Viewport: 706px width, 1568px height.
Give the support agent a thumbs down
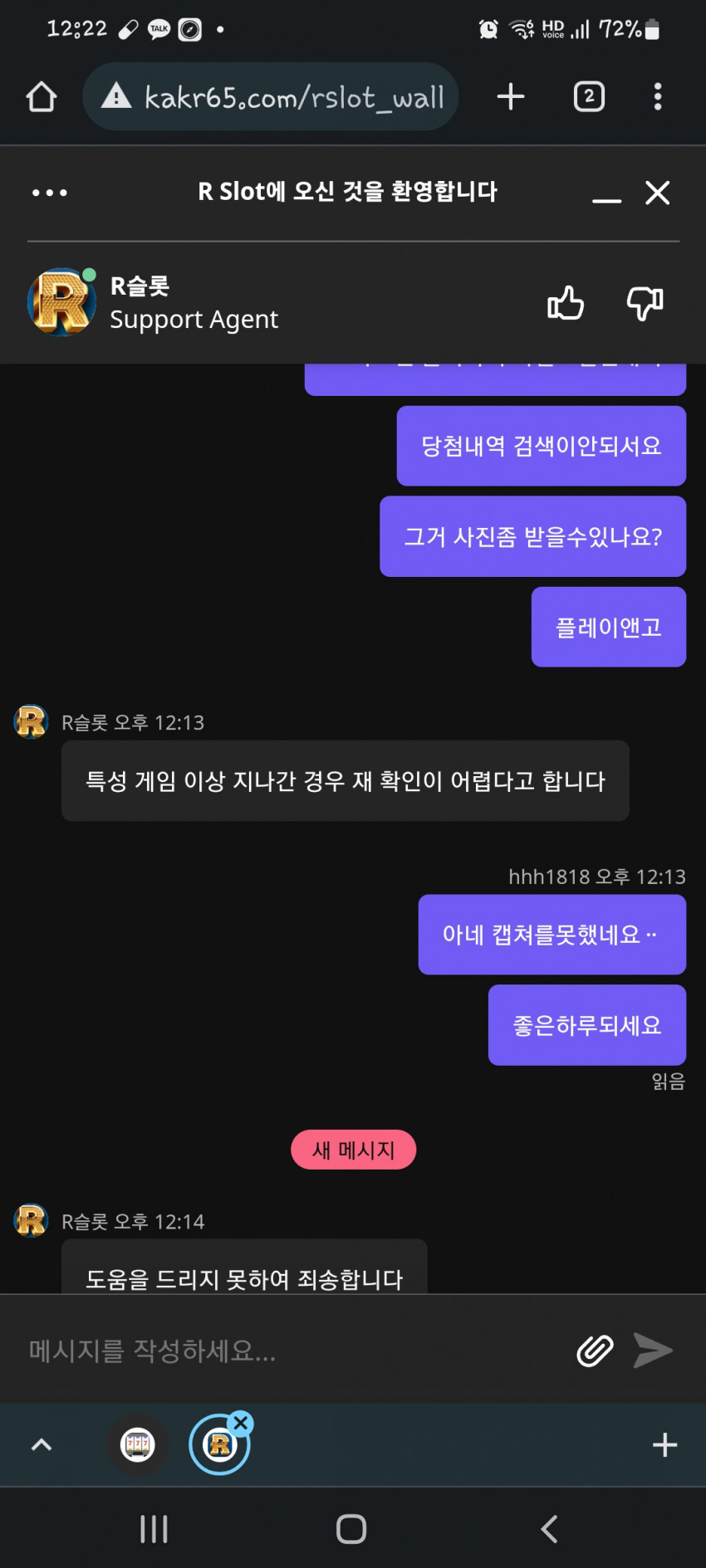pos(645,303)
